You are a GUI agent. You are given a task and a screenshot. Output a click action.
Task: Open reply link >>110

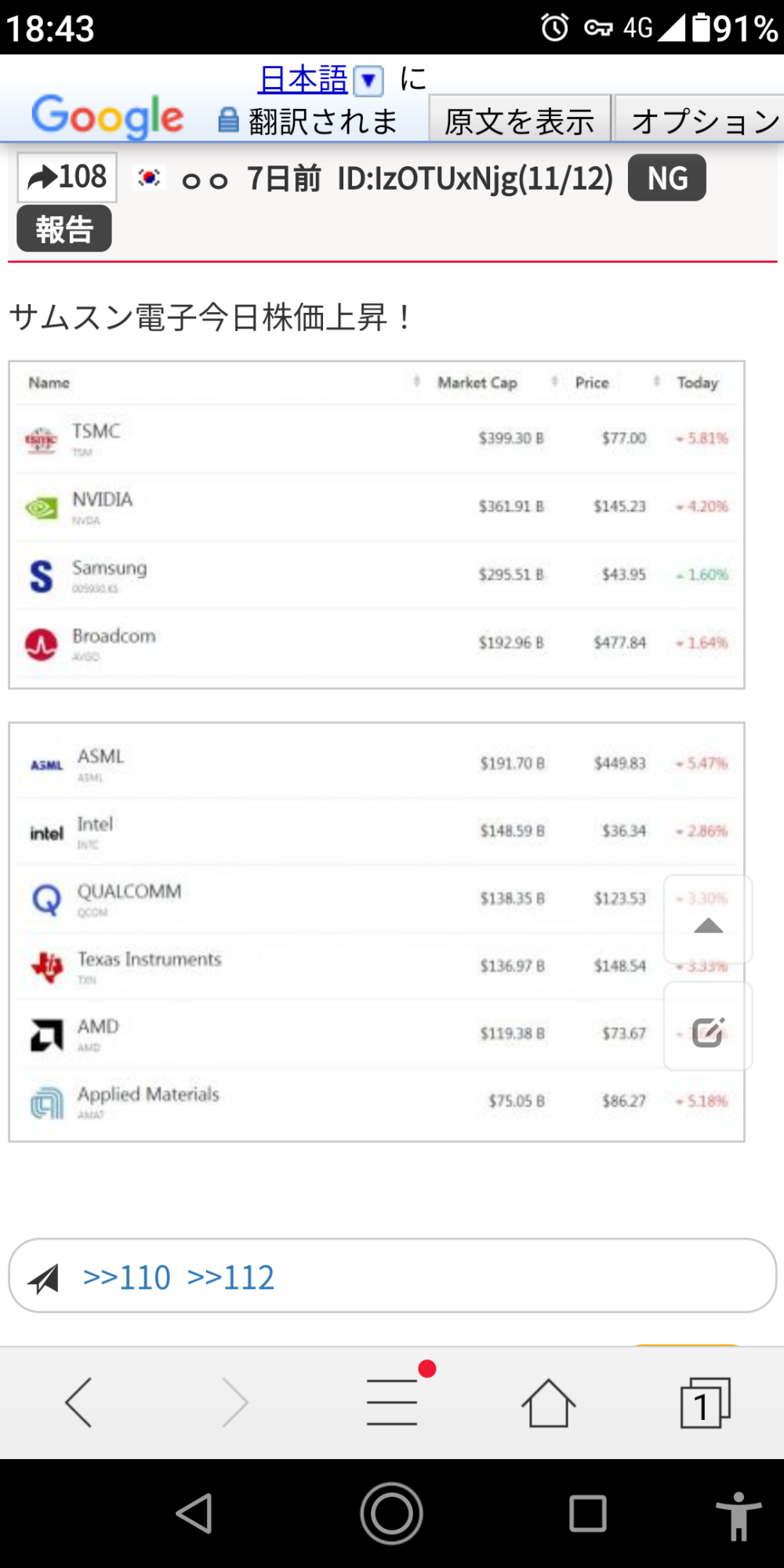pos(127,1277)
